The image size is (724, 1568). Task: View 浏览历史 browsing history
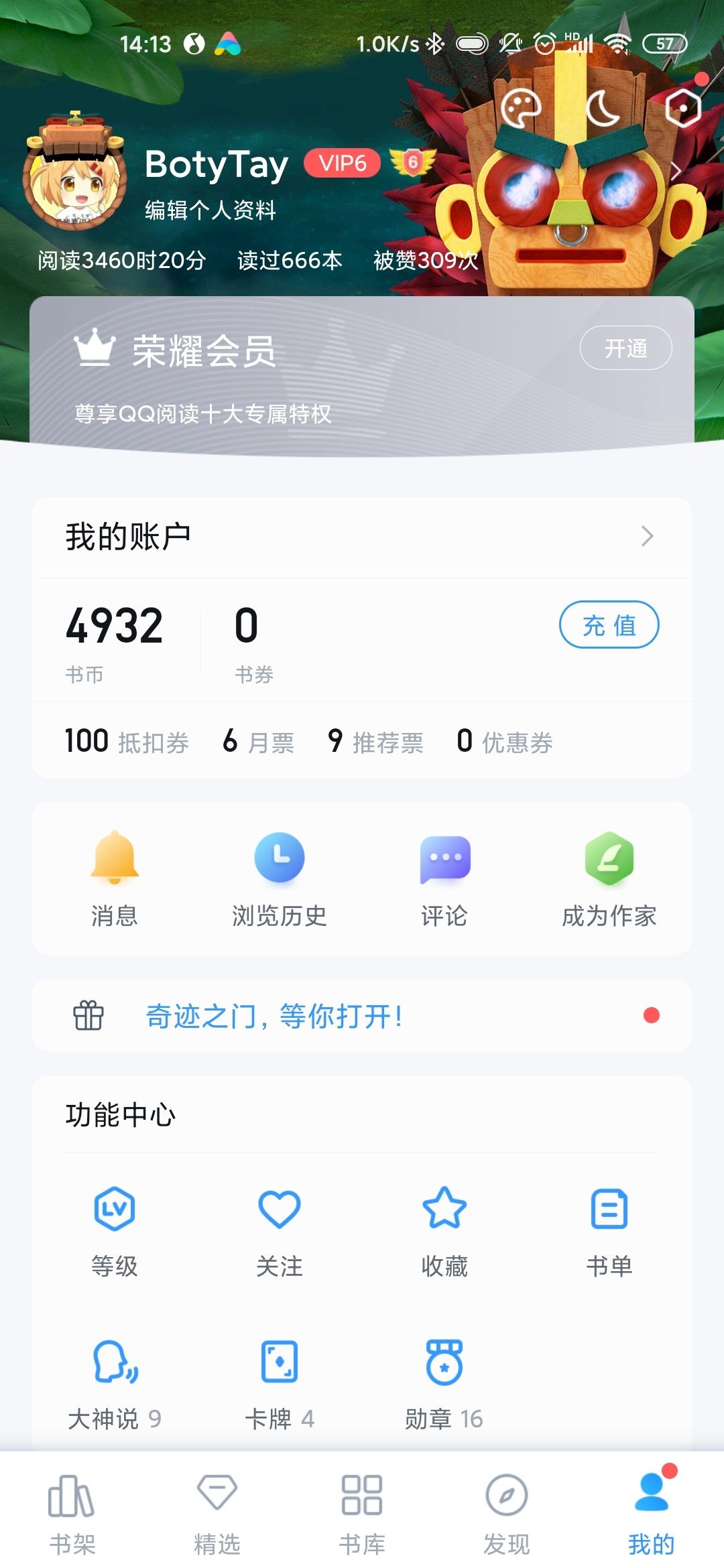(280, 878)
